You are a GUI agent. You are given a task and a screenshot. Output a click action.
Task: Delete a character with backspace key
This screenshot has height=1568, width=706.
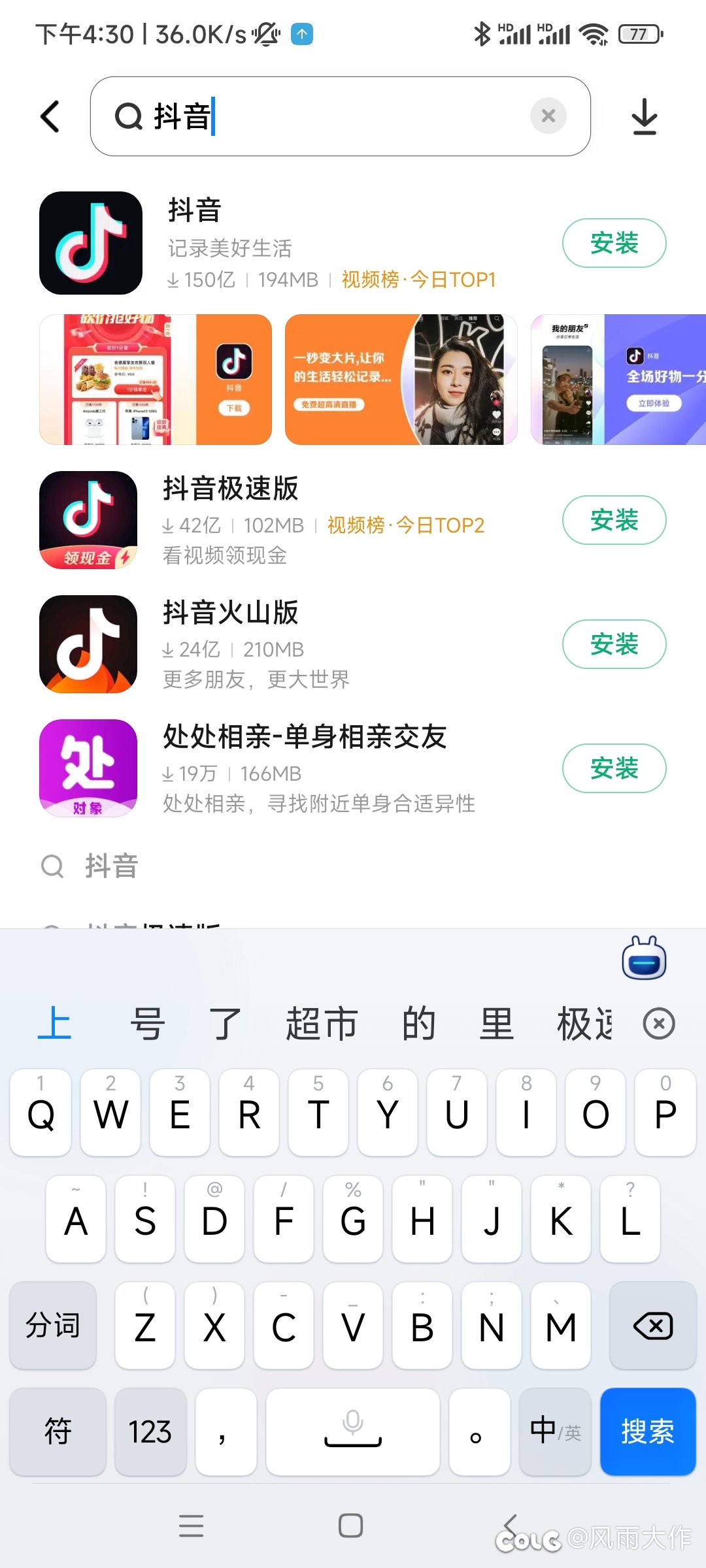click(x=652, y=1326)
